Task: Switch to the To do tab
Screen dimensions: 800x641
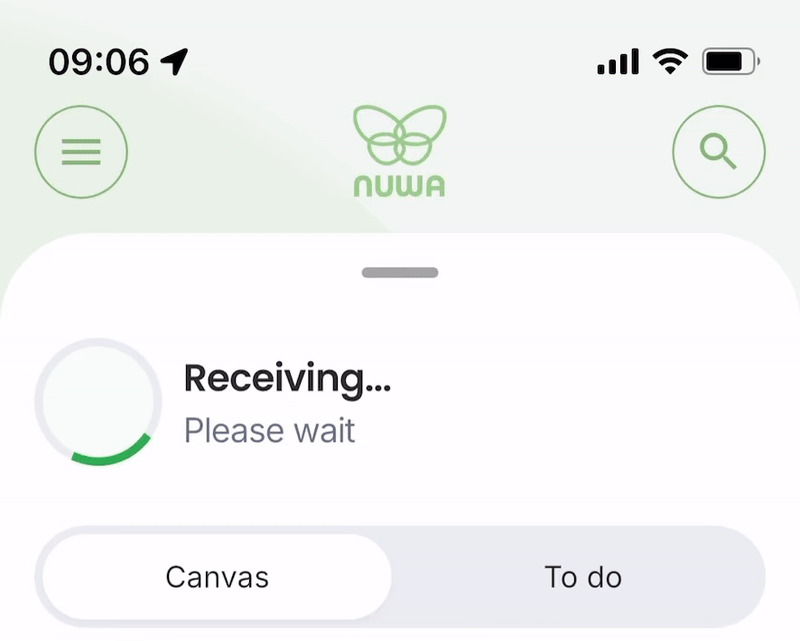Action: [583, 577]
